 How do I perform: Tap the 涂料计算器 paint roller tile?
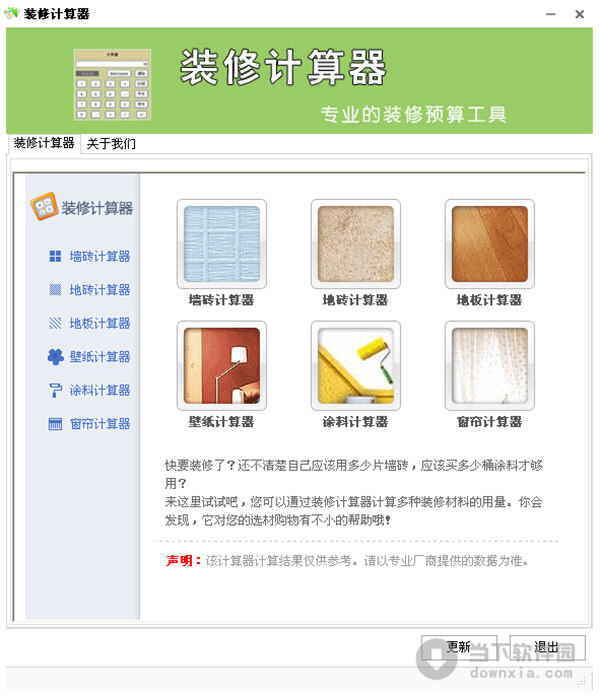click(355, 366)
